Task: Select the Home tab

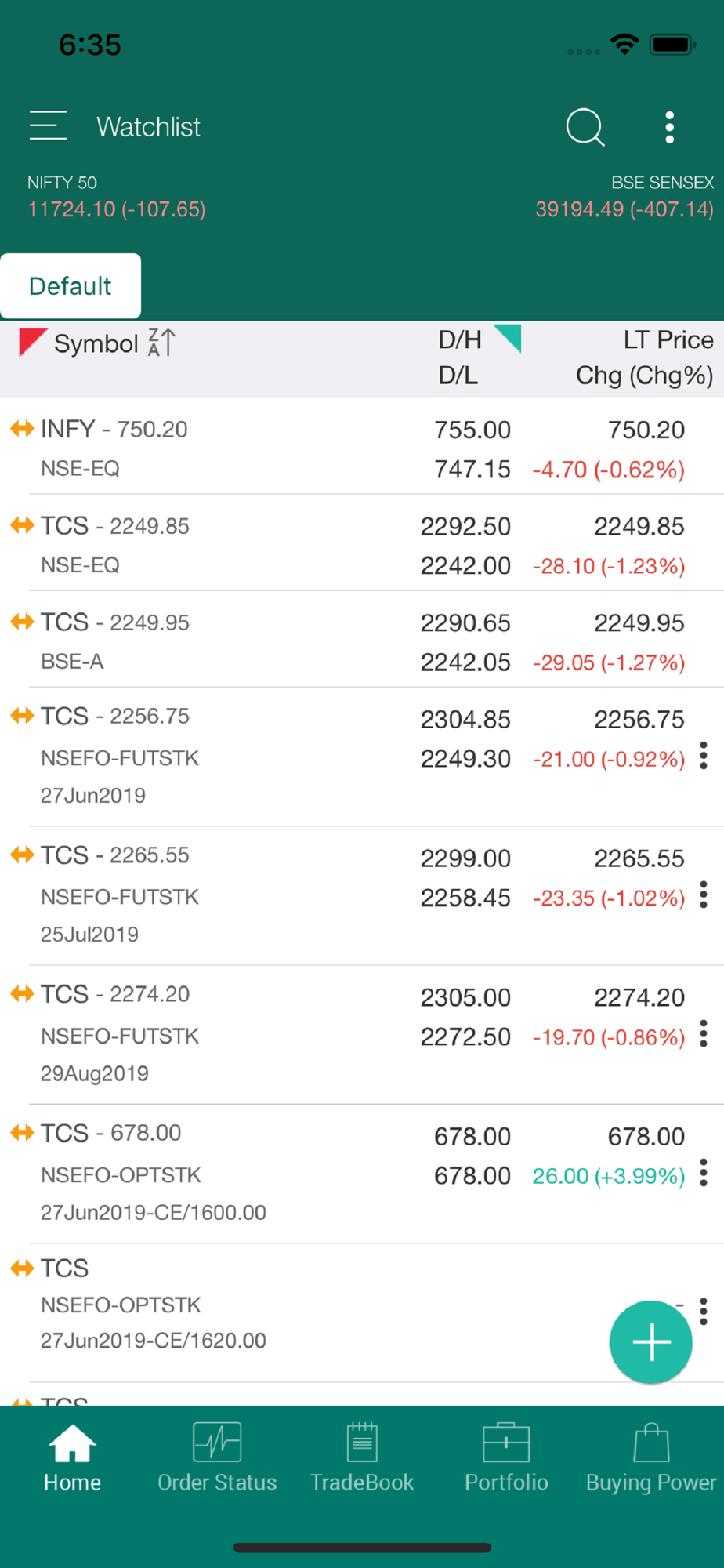Action: coord(72,1458)
